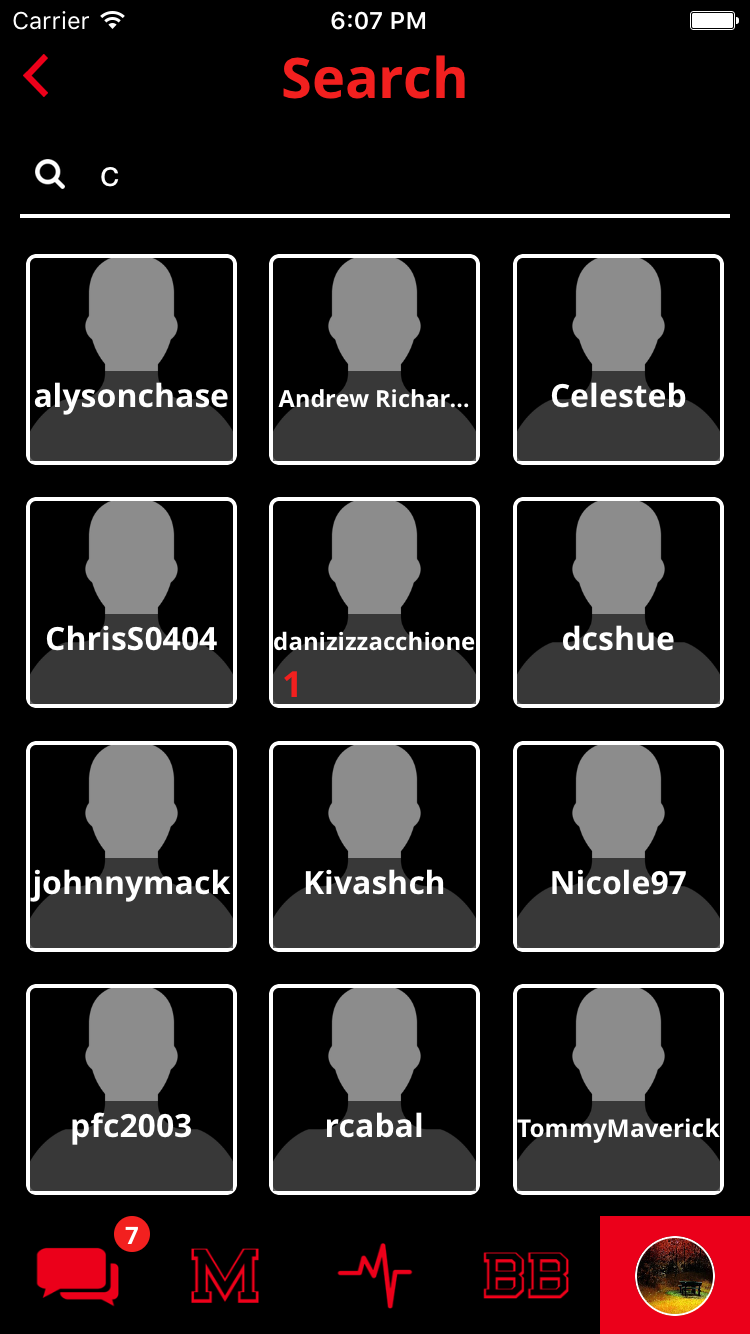
Task: Select the Kivashch user tile
Action: 374,846
